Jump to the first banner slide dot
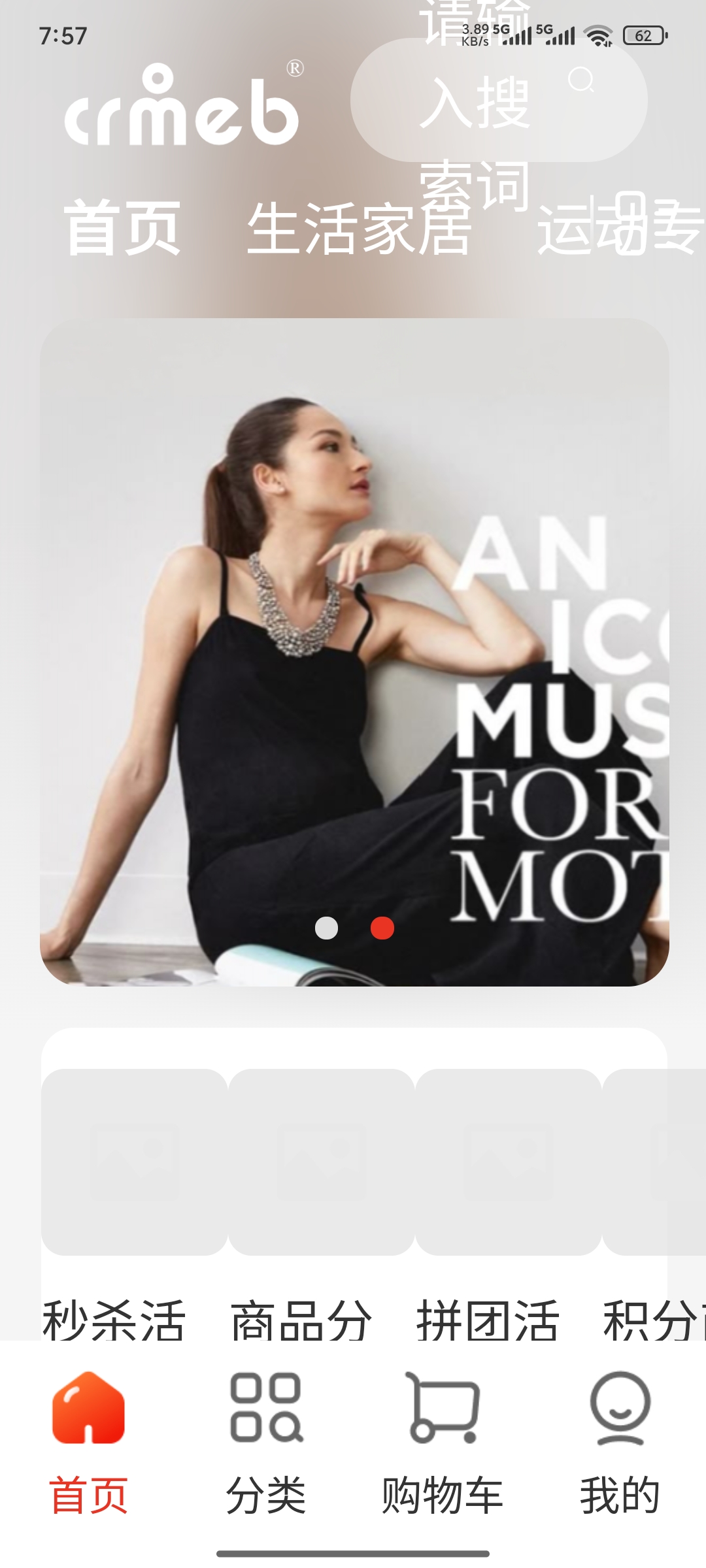 click(x=326, y=928)
